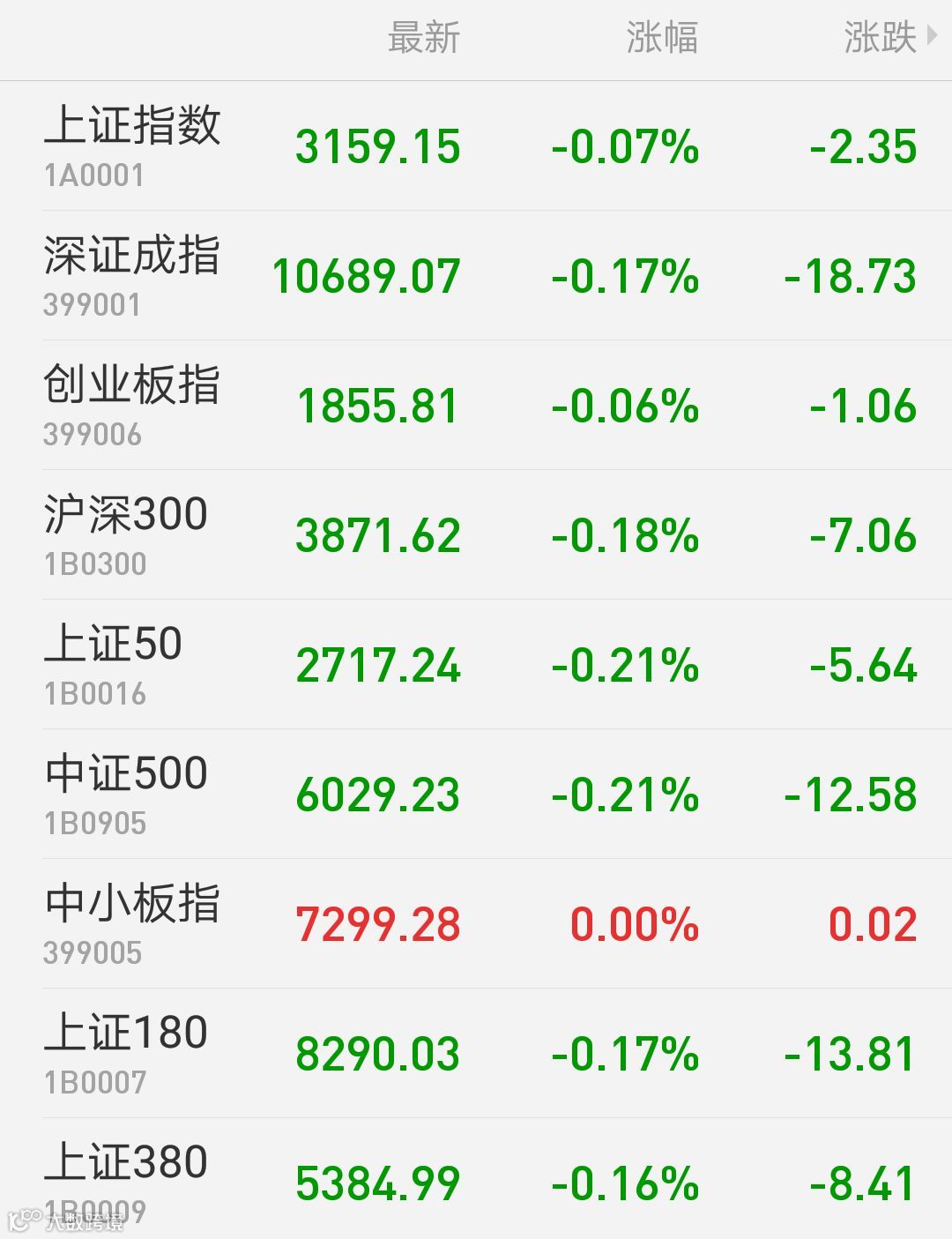The width and height of the screenshot is (952, 1239).
Task: Open the 上证380 index row
Action: coord(476,1178)
